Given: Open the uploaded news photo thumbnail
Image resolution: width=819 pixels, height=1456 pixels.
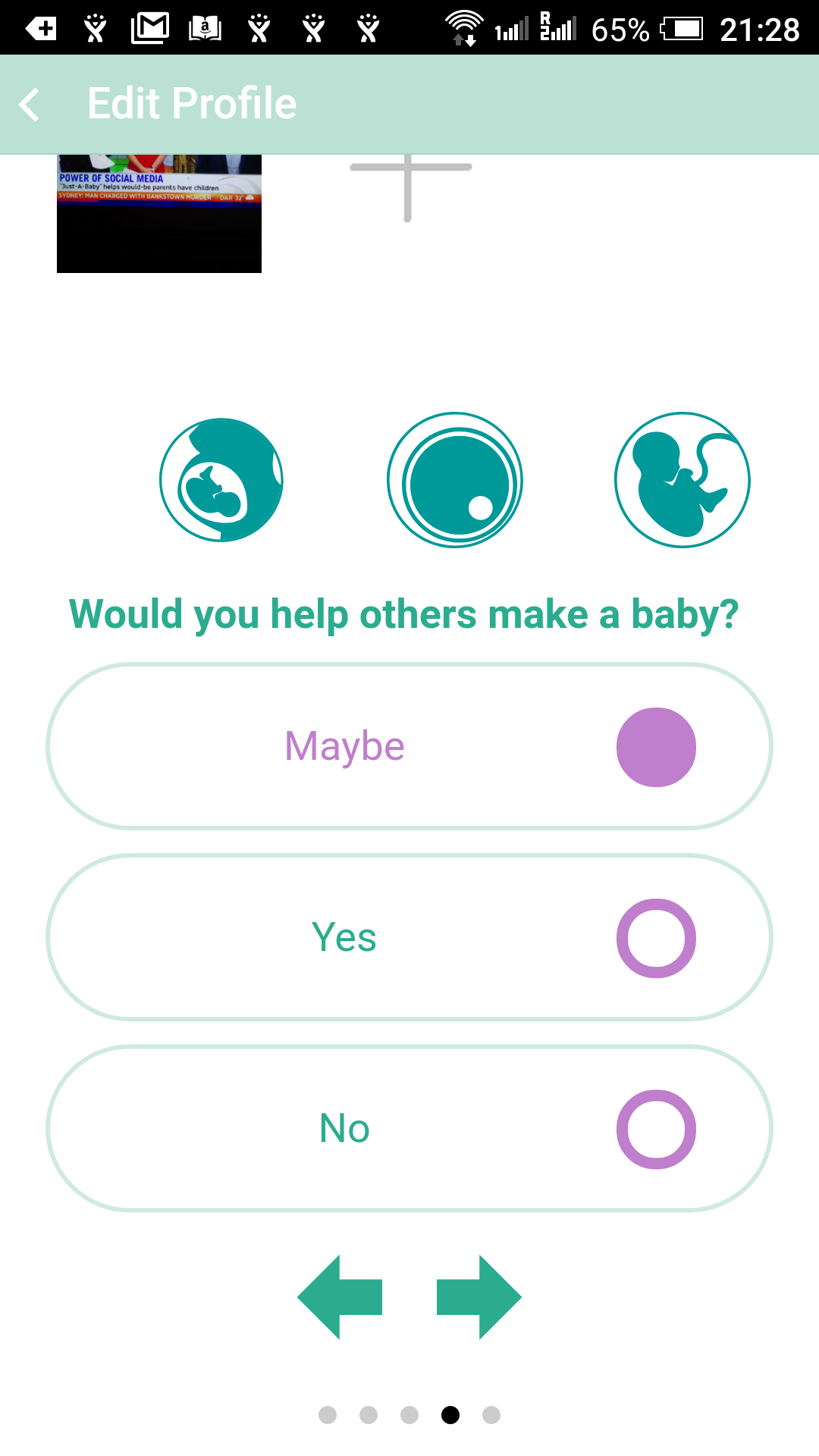Looking at the screenshot, I should tap(159, 215).
